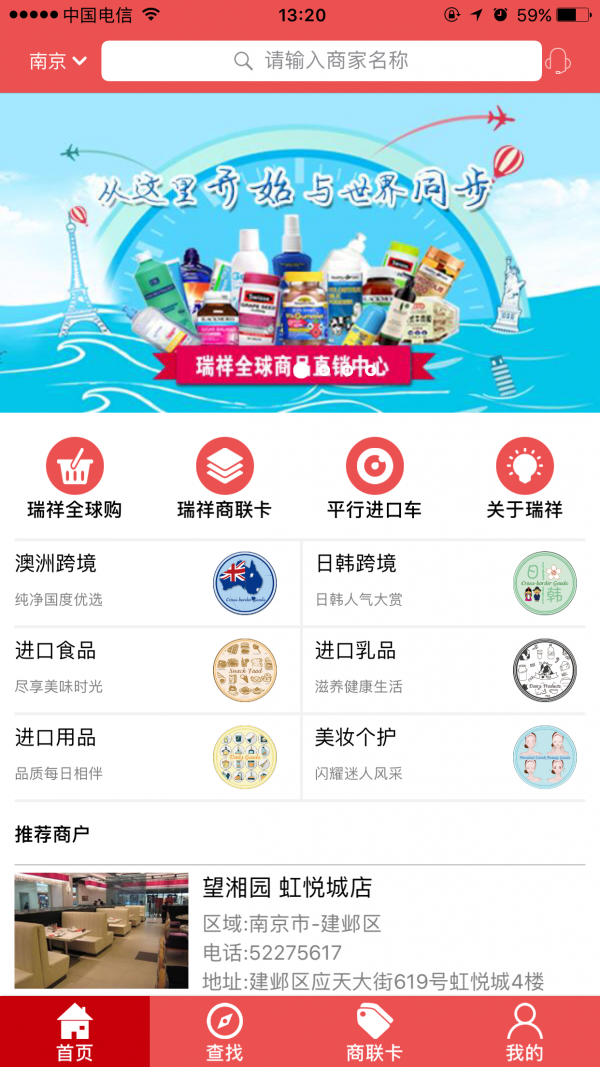Browse the 进口食品 category
This screenshot has width=600, height=1067.
click(157, 669)
